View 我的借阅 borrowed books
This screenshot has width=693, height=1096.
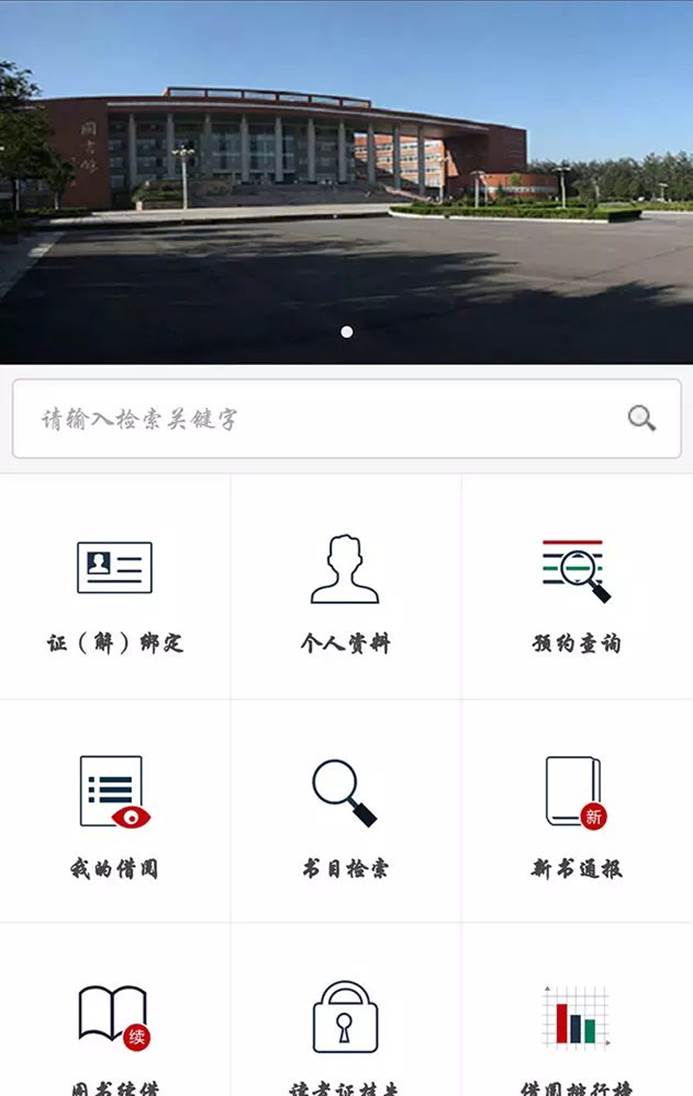[115, 812]
